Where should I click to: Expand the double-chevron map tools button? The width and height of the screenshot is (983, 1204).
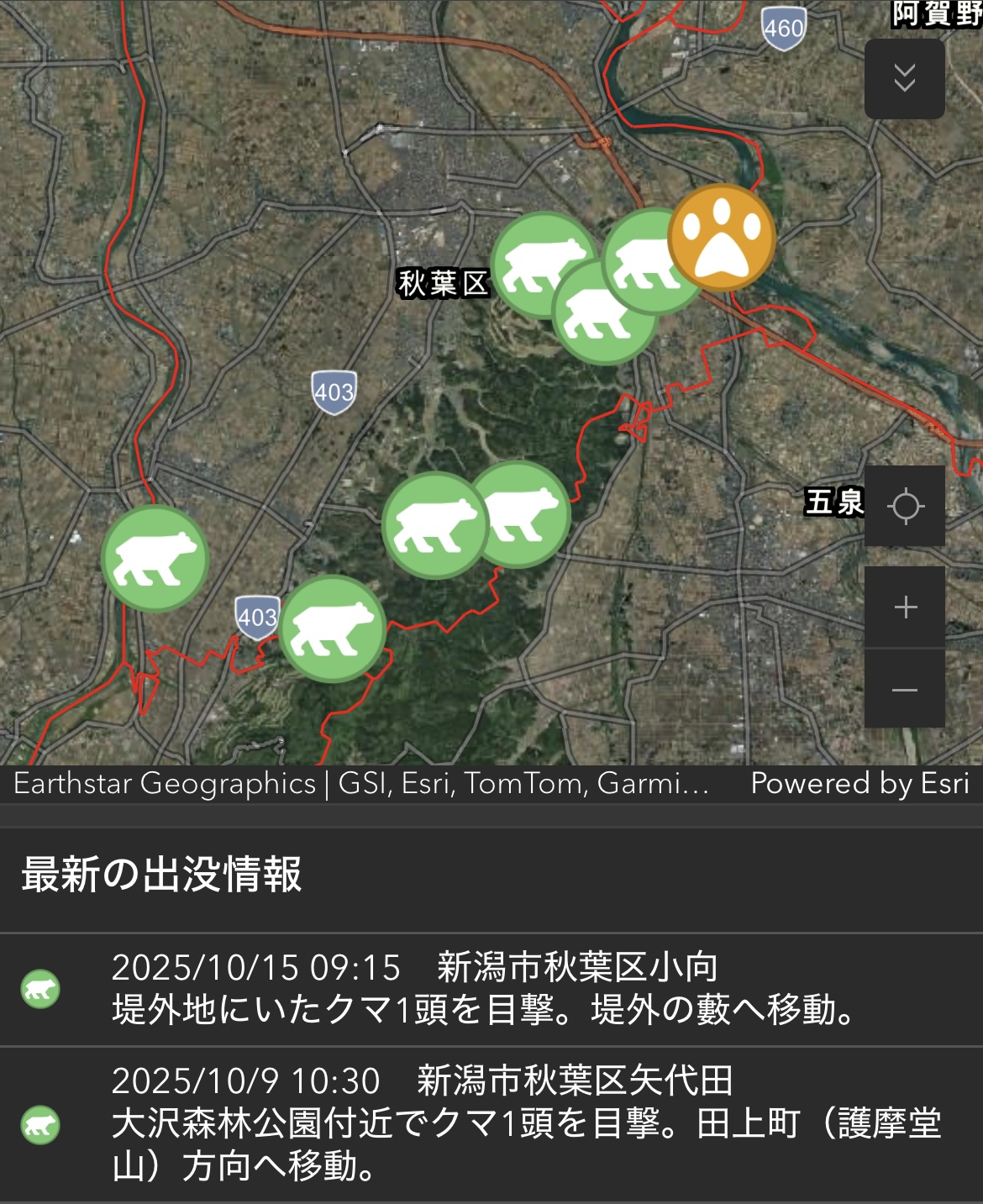click(904, 78)
